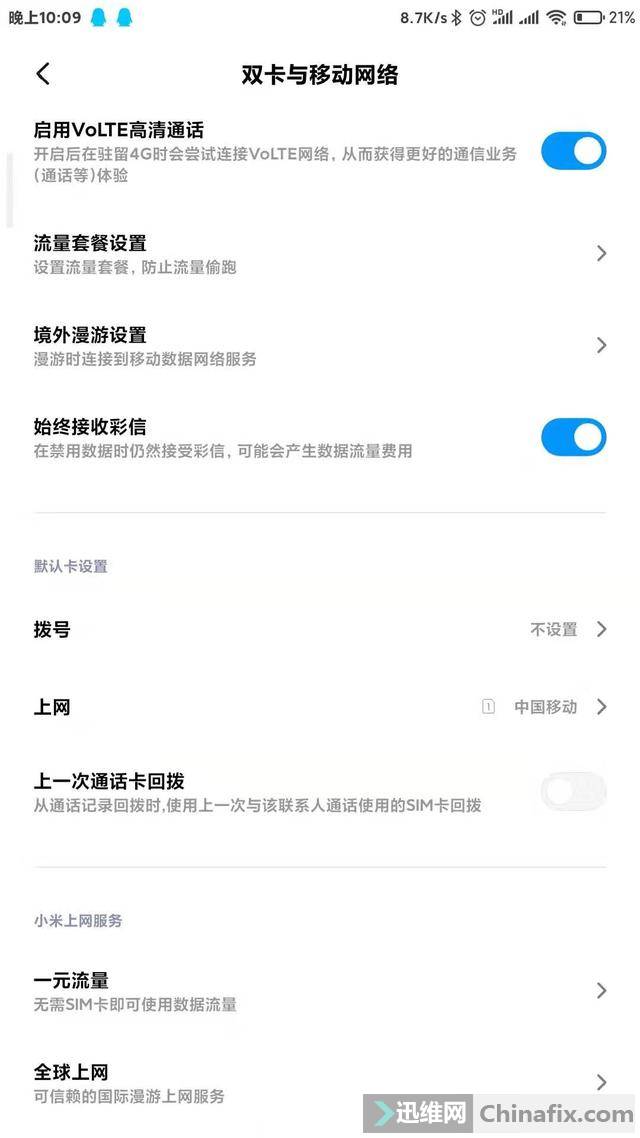Open 一元流量 service
Image resolution: width=640 pixels, height=1138 pixels.
pyautogui.click(x=320, y=990)
